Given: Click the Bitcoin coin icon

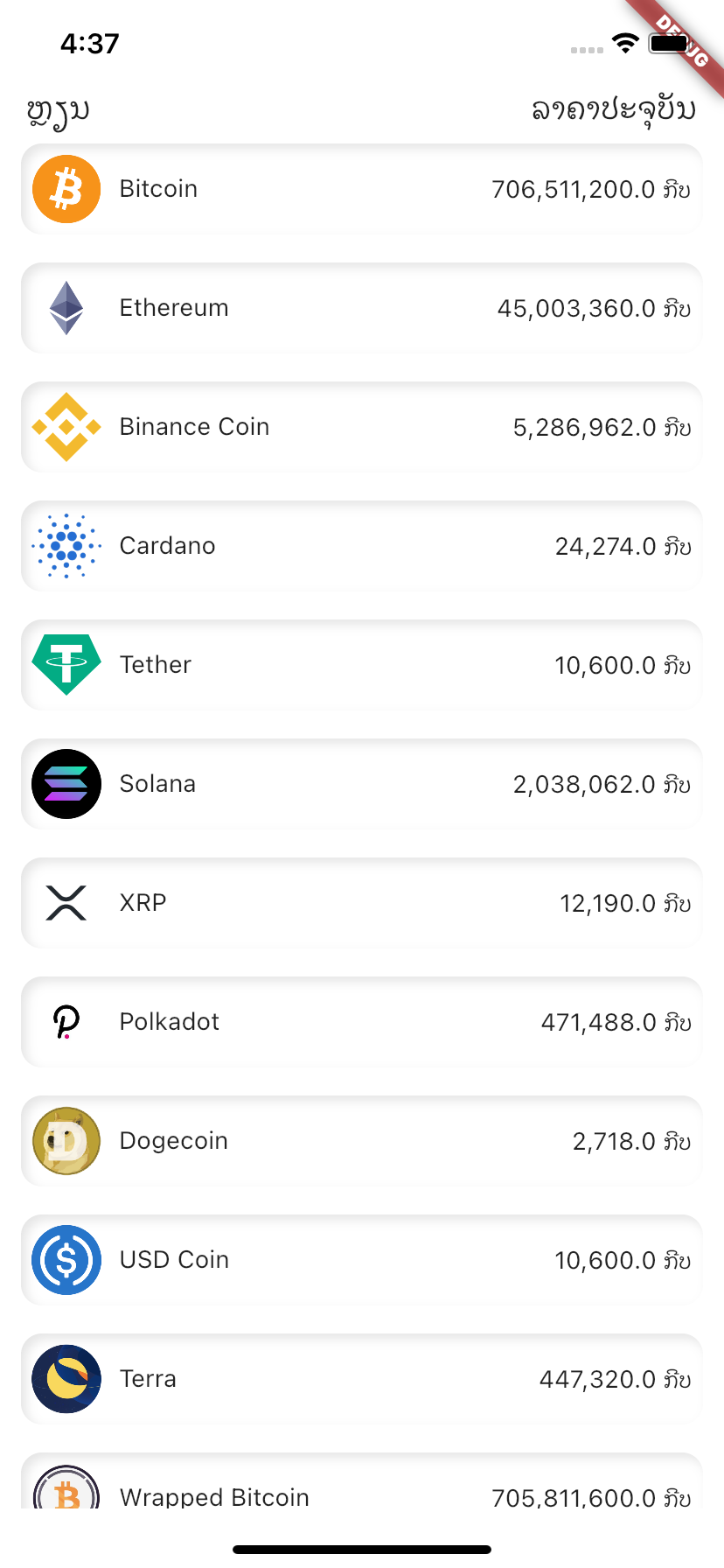Looking at the screenshot, I should (x=66, y=188).
